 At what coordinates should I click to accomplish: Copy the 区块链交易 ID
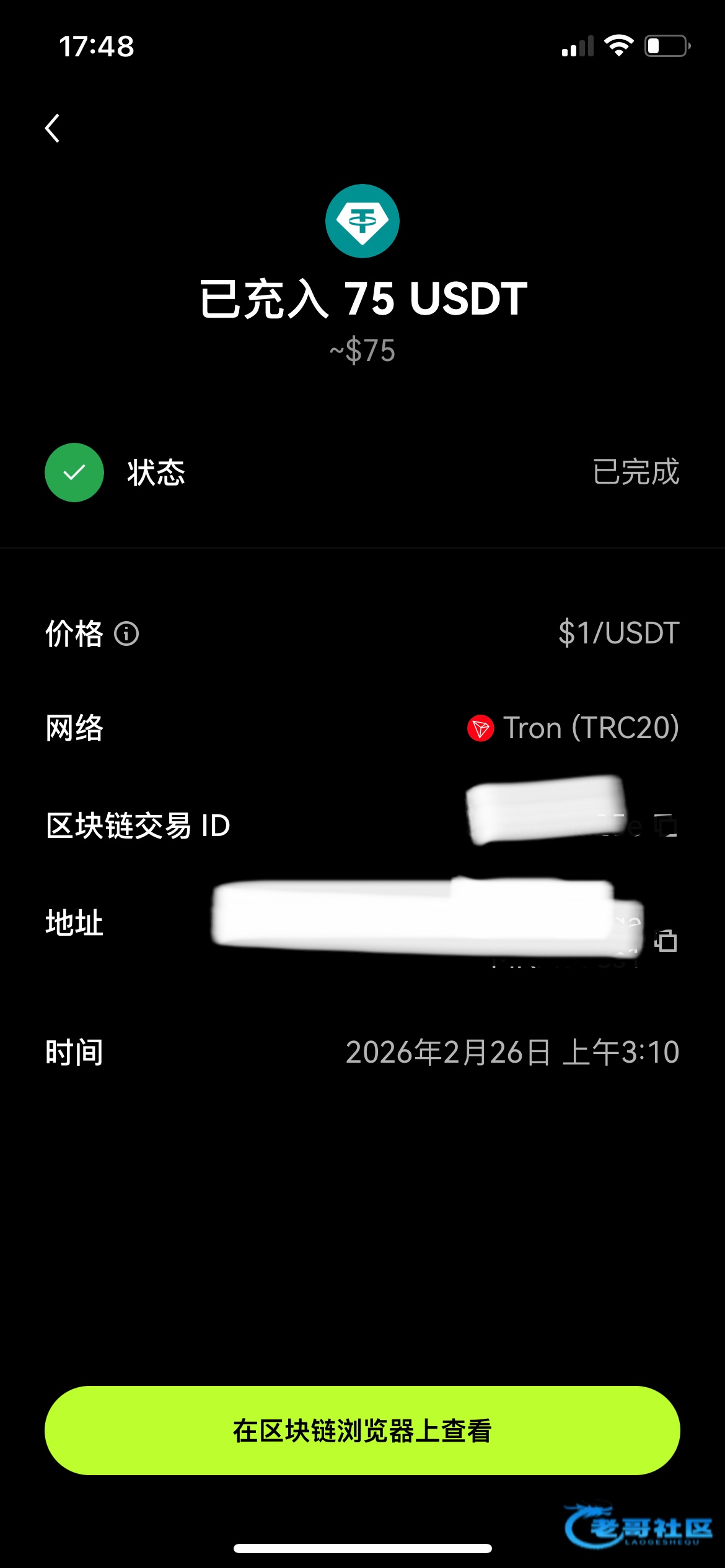point(666,825)
